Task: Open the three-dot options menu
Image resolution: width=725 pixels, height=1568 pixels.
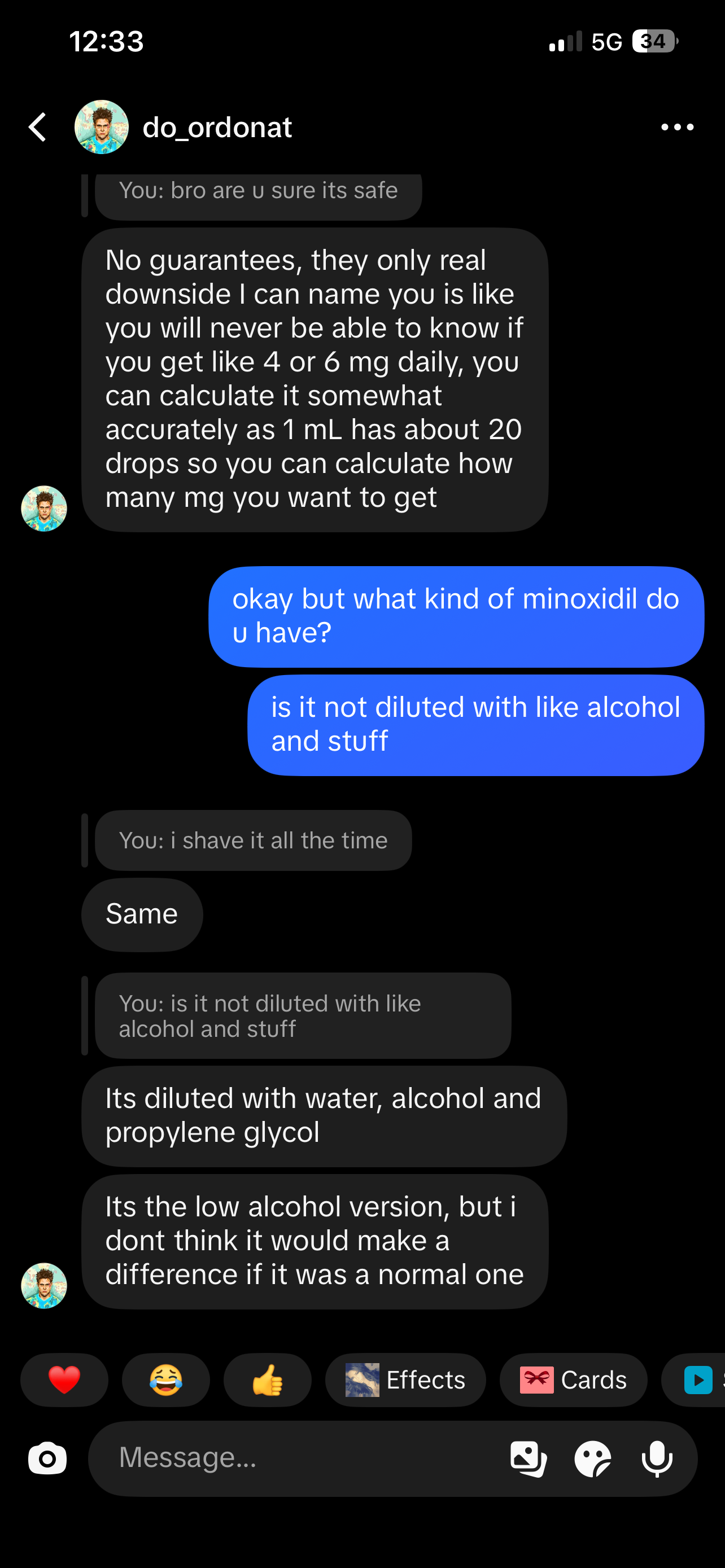Action: (x=677, y=127)
